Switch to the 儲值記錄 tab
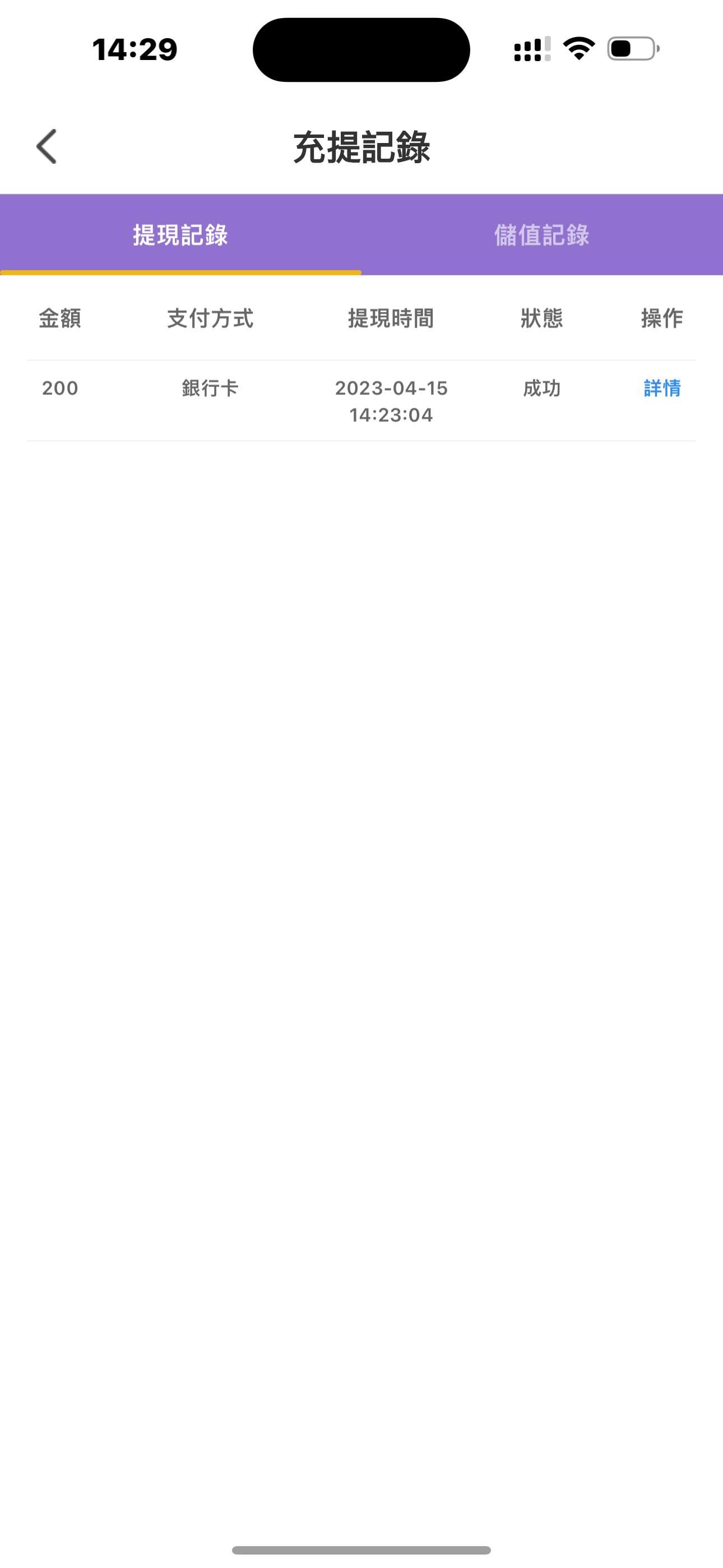The height and width of the screenshot is (1568, 723). point(541,235)
